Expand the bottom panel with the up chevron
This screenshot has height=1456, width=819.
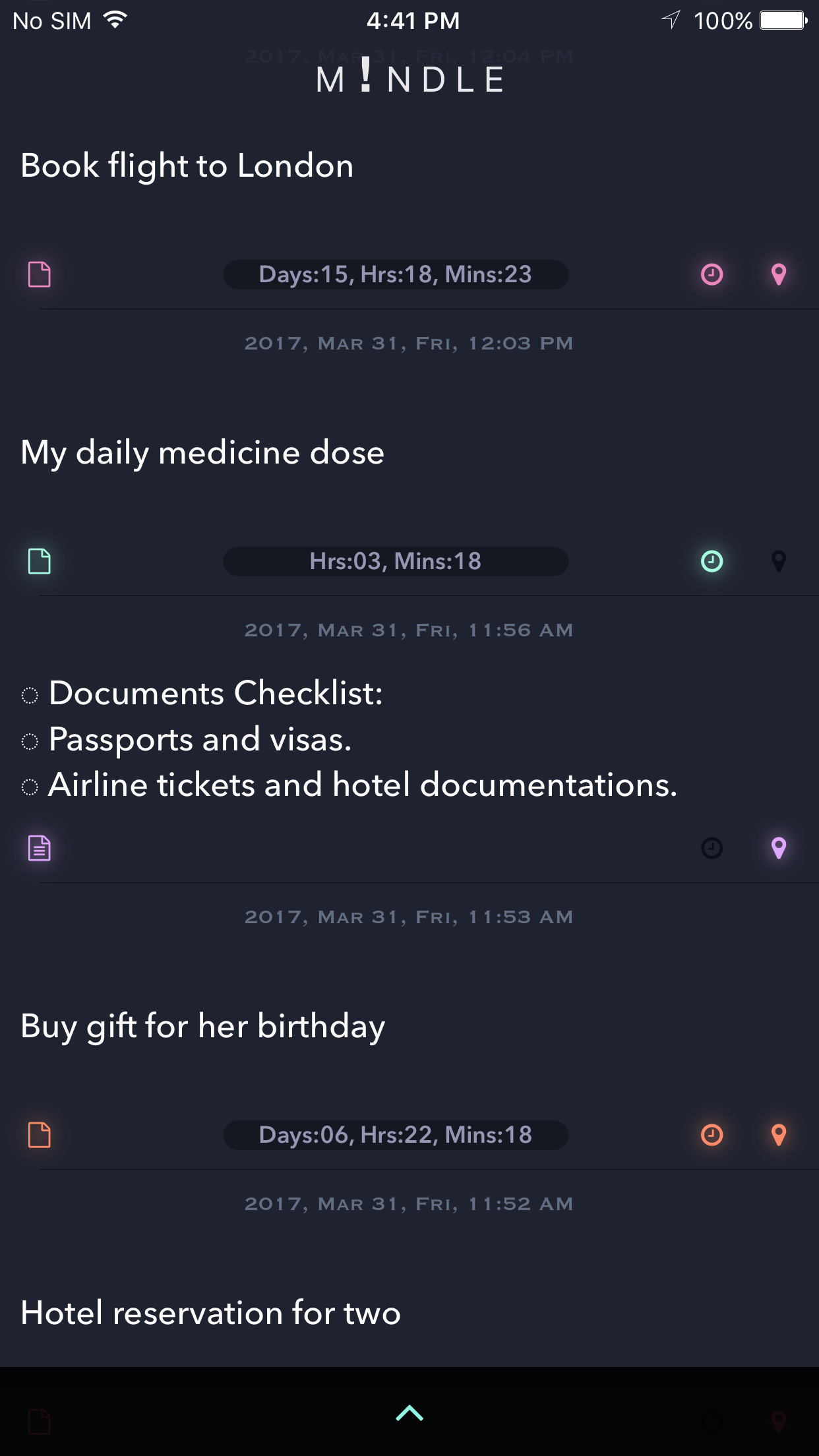pos(409,1412)
